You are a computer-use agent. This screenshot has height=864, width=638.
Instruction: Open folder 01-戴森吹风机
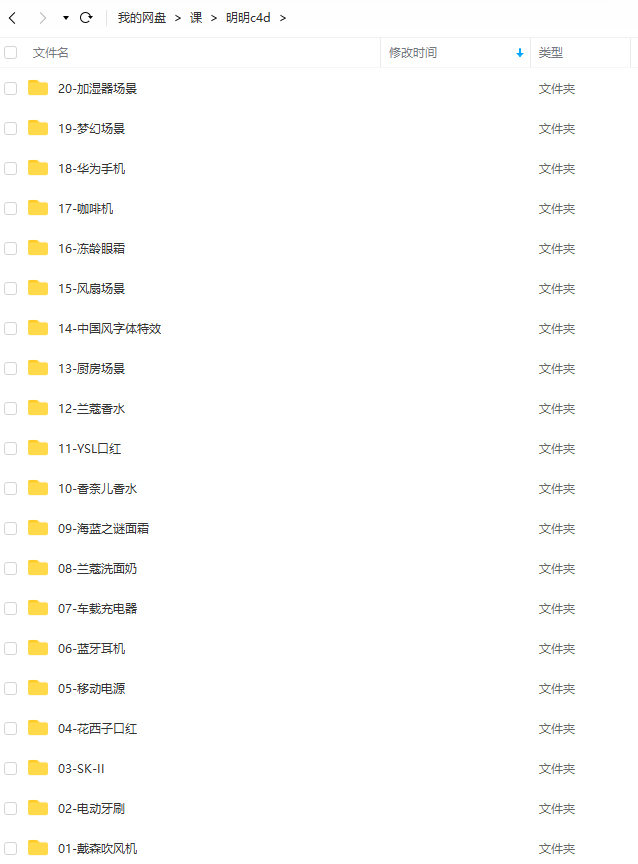[x=97, y=848]
